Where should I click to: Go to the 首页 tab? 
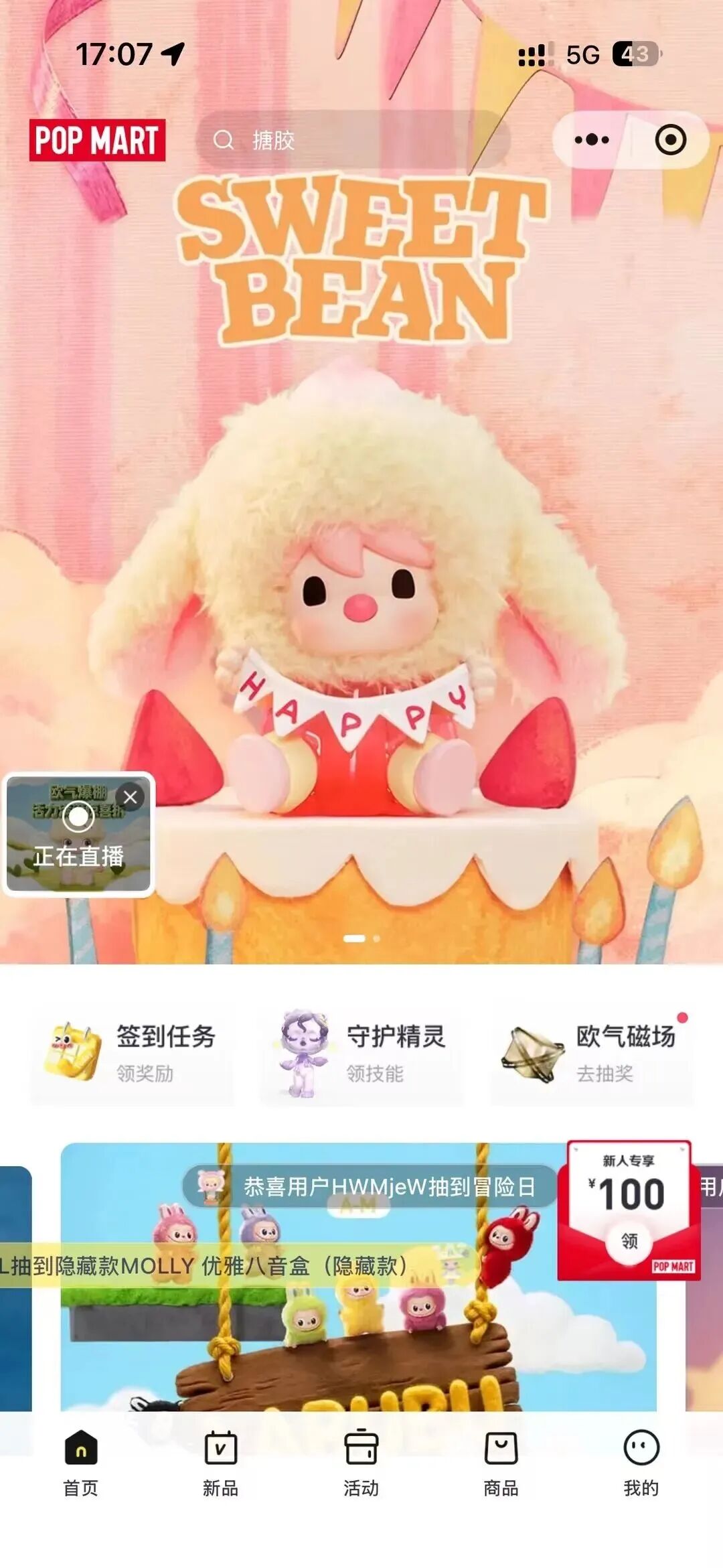[x=80, y=1463]
